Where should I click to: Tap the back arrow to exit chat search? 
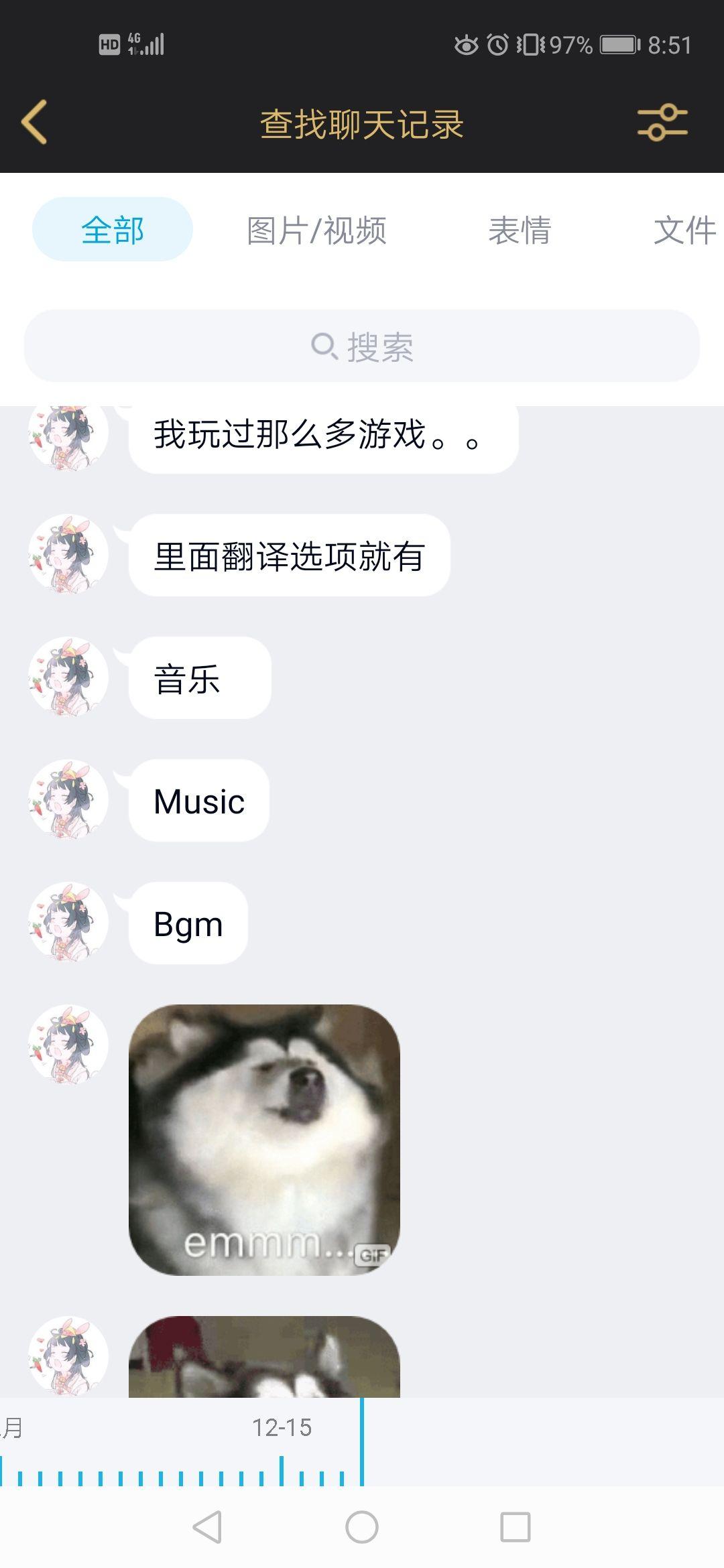tap(34, 123)
